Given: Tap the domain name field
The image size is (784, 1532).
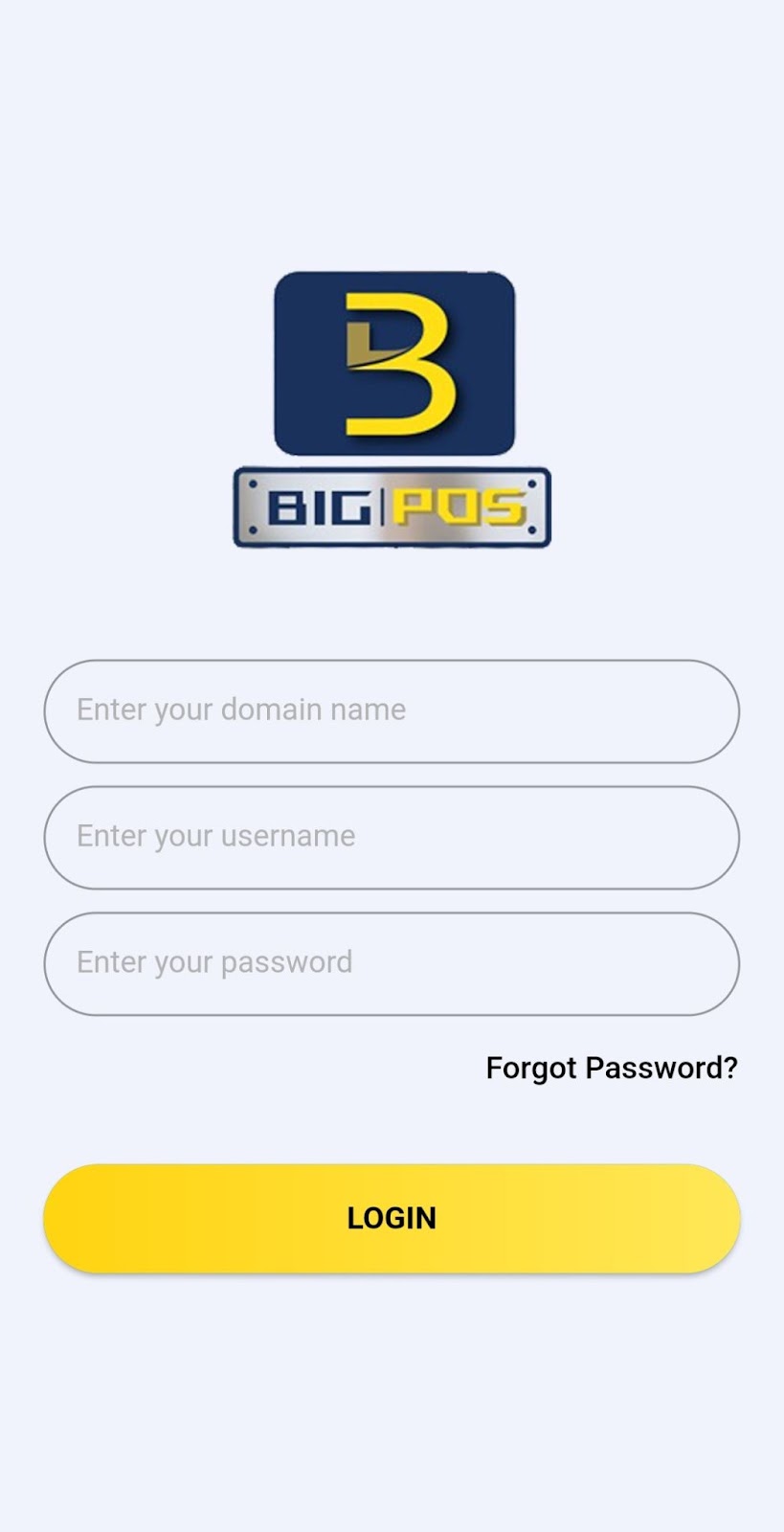Looking at the screenshot, I should [x=392, y=710].
